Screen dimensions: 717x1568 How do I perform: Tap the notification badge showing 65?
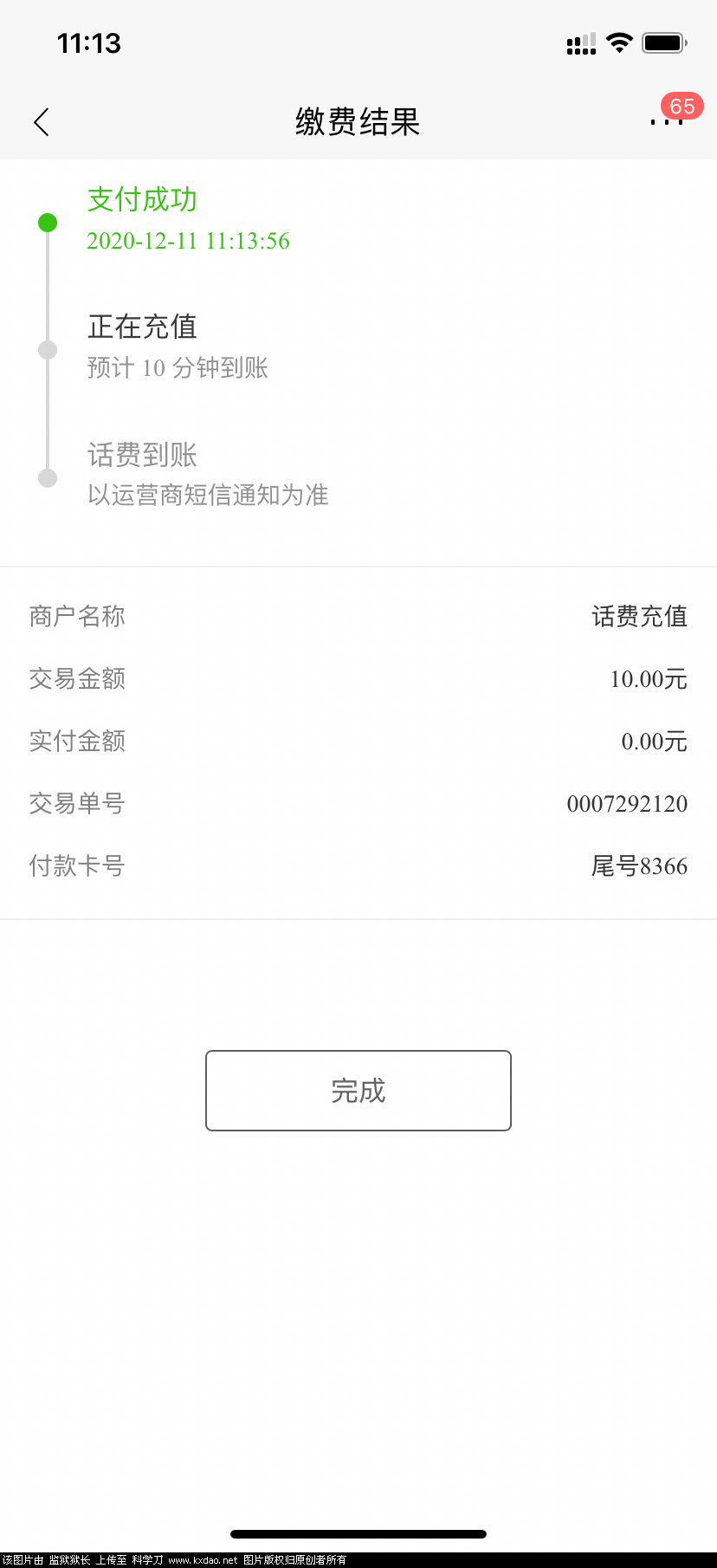(x=681, y=106)
